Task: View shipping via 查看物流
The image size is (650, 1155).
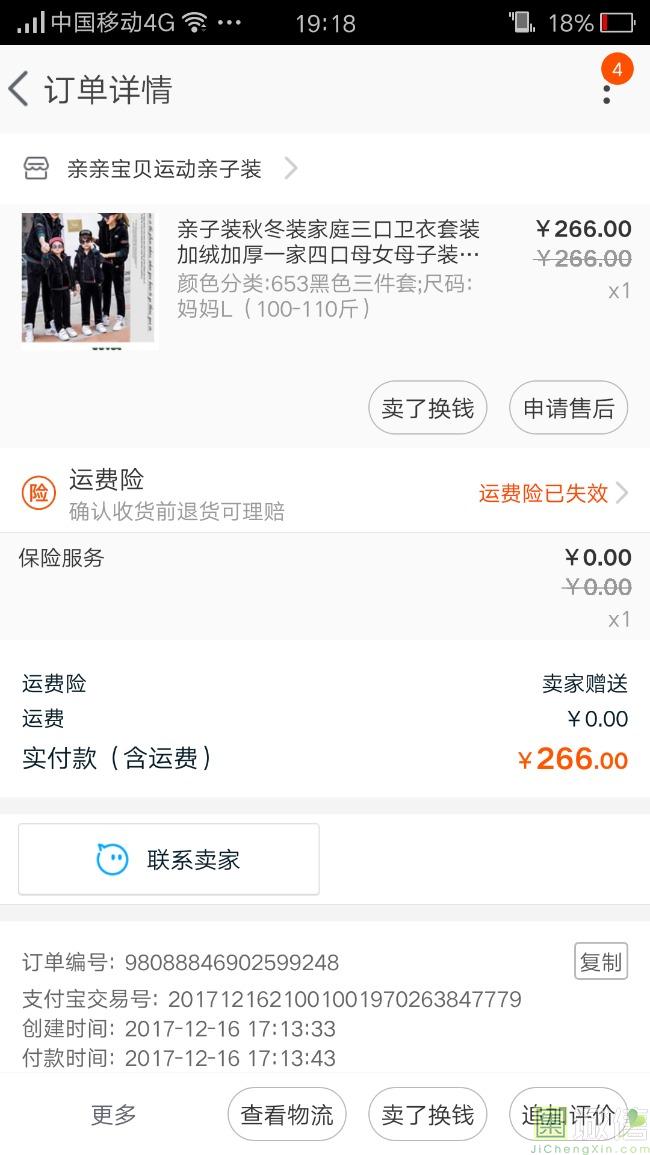Action: (287, 1115)
